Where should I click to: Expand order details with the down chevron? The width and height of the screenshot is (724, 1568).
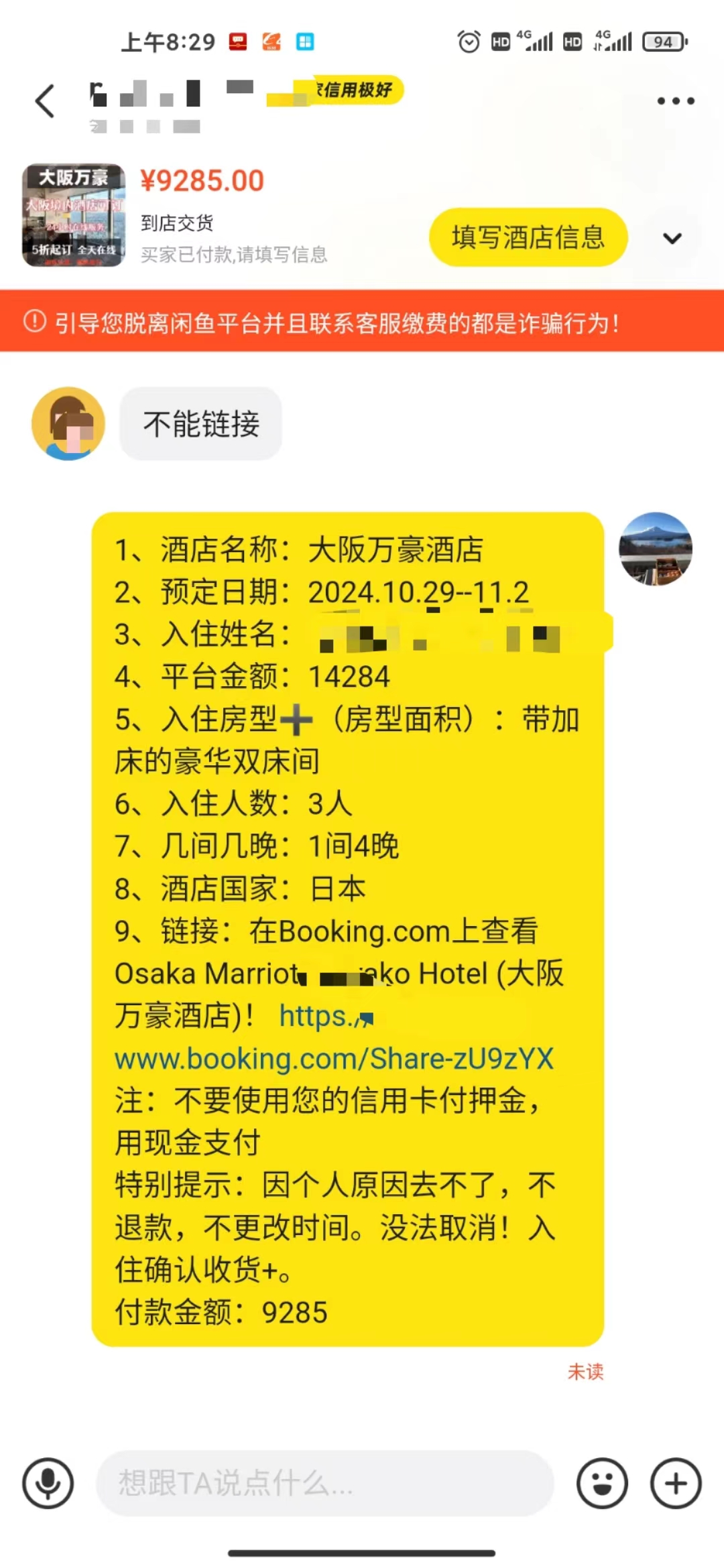click(672, 239)
